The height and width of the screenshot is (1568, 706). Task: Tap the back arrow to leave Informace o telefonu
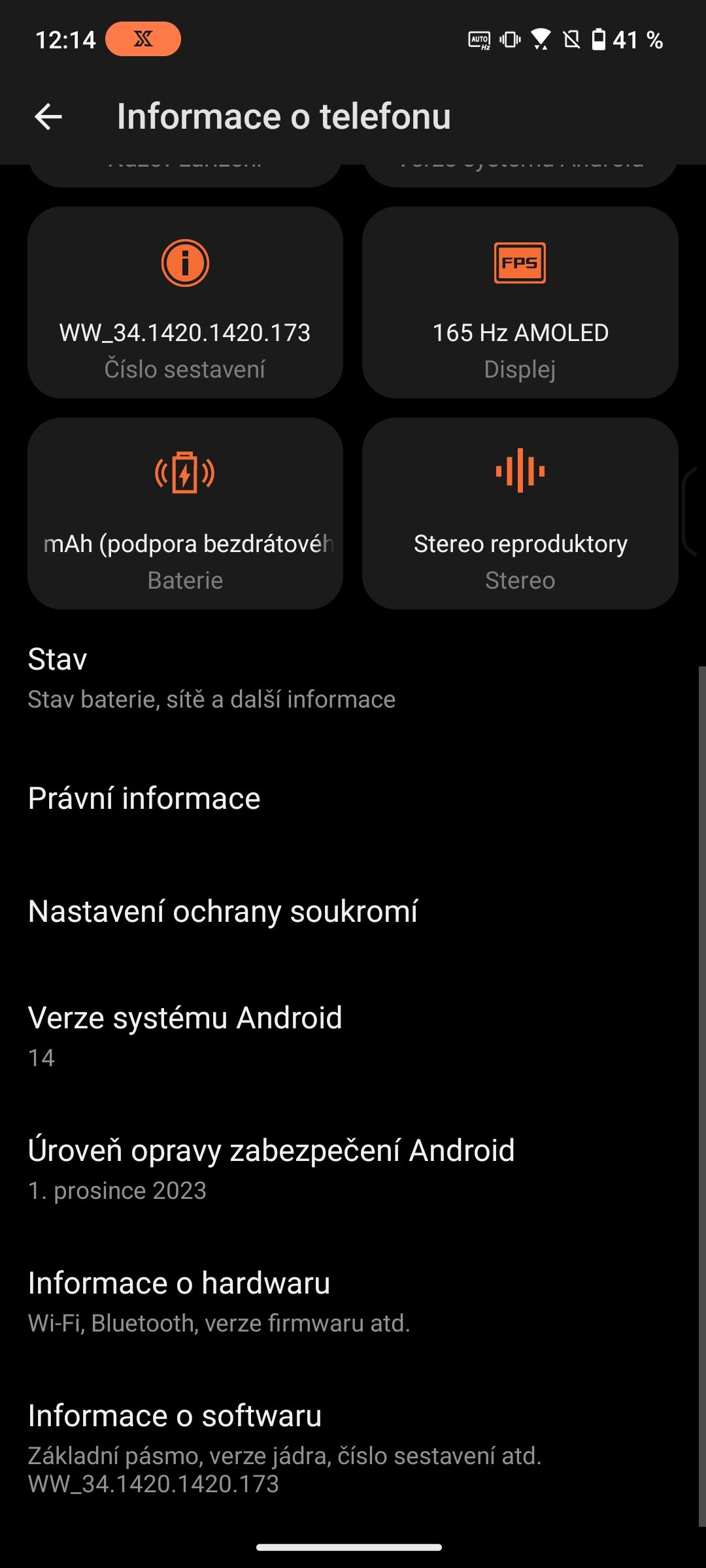[48, 116]
